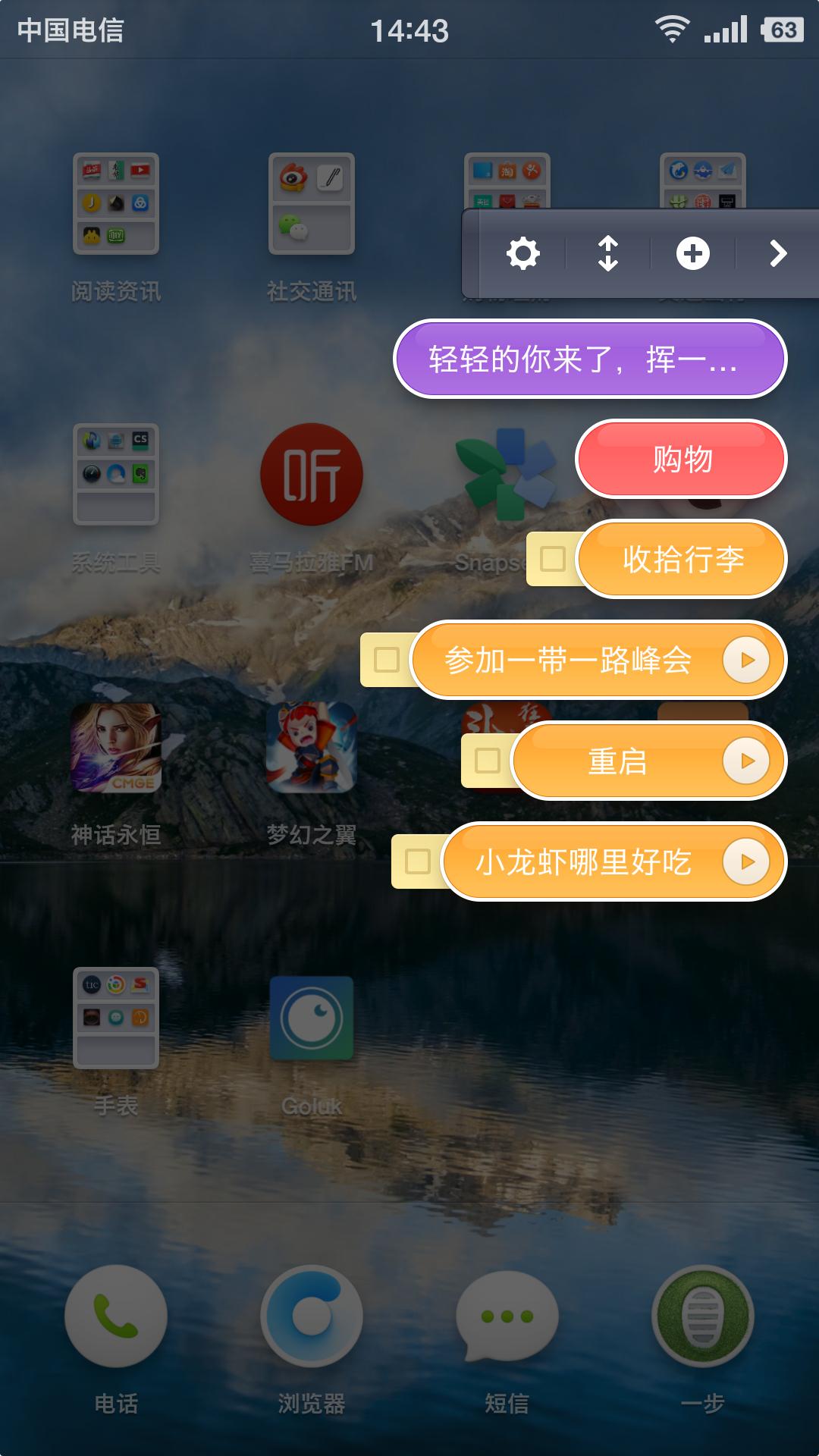Launch the 浏览器 browser from the dock
The height and width of the screenshot is (1456, 819).
tap(311, 1314)
